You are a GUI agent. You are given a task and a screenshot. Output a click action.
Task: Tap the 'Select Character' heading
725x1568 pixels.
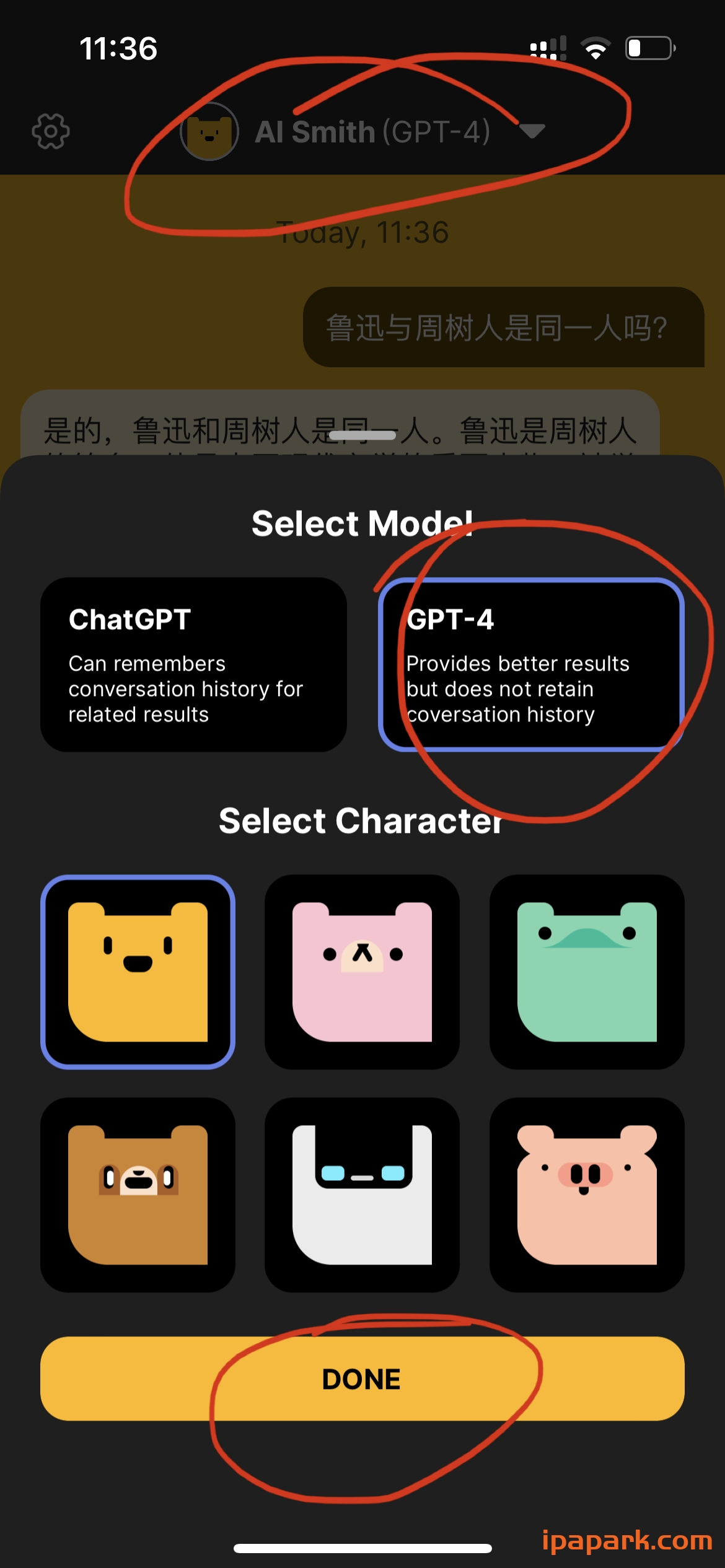[362, 821]
